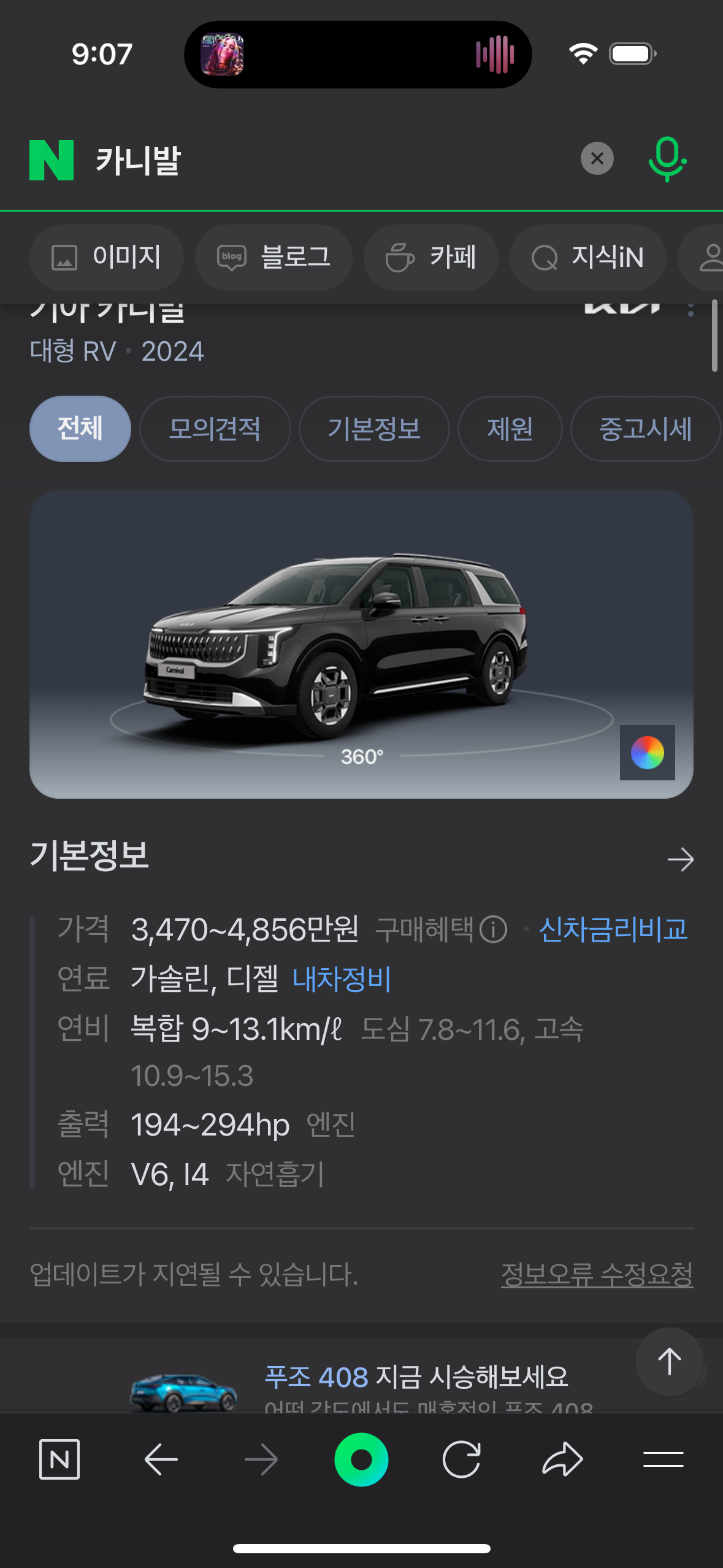
Task: Switch to 카페 results
Action: (x=430, y=257)
